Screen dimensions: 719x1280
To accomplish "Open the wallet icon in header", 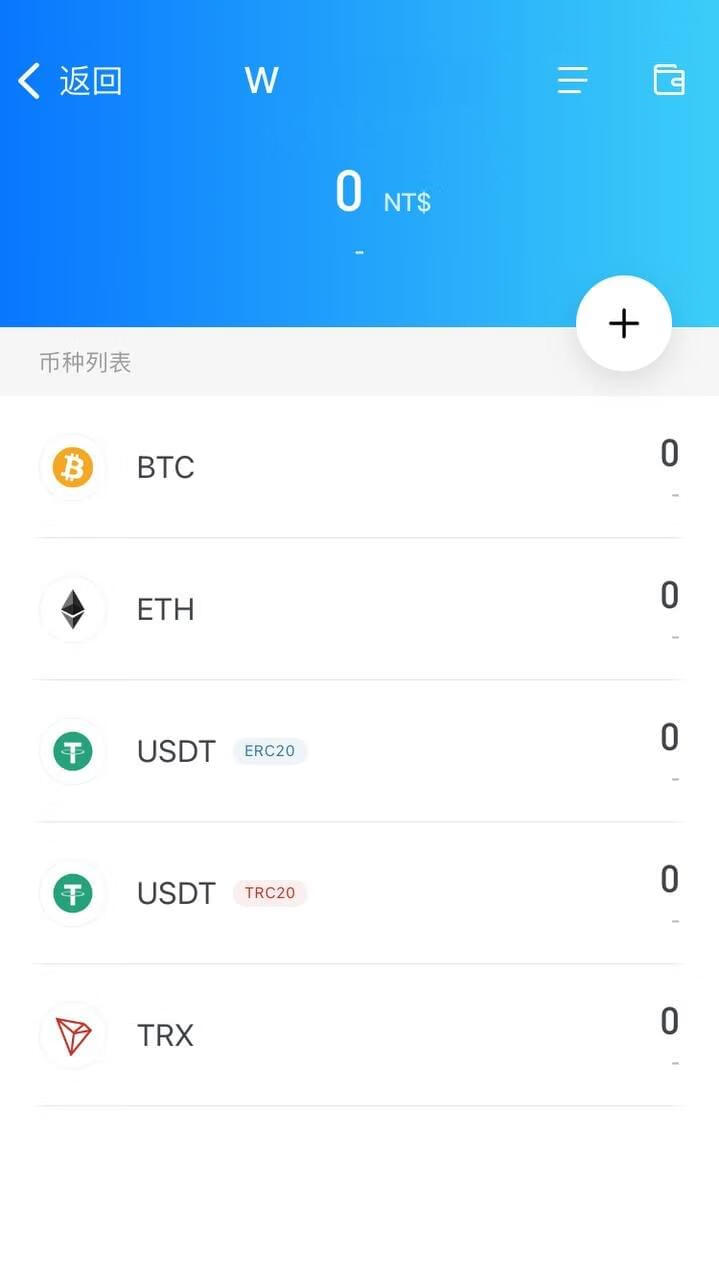I will (x=668, y=80).
